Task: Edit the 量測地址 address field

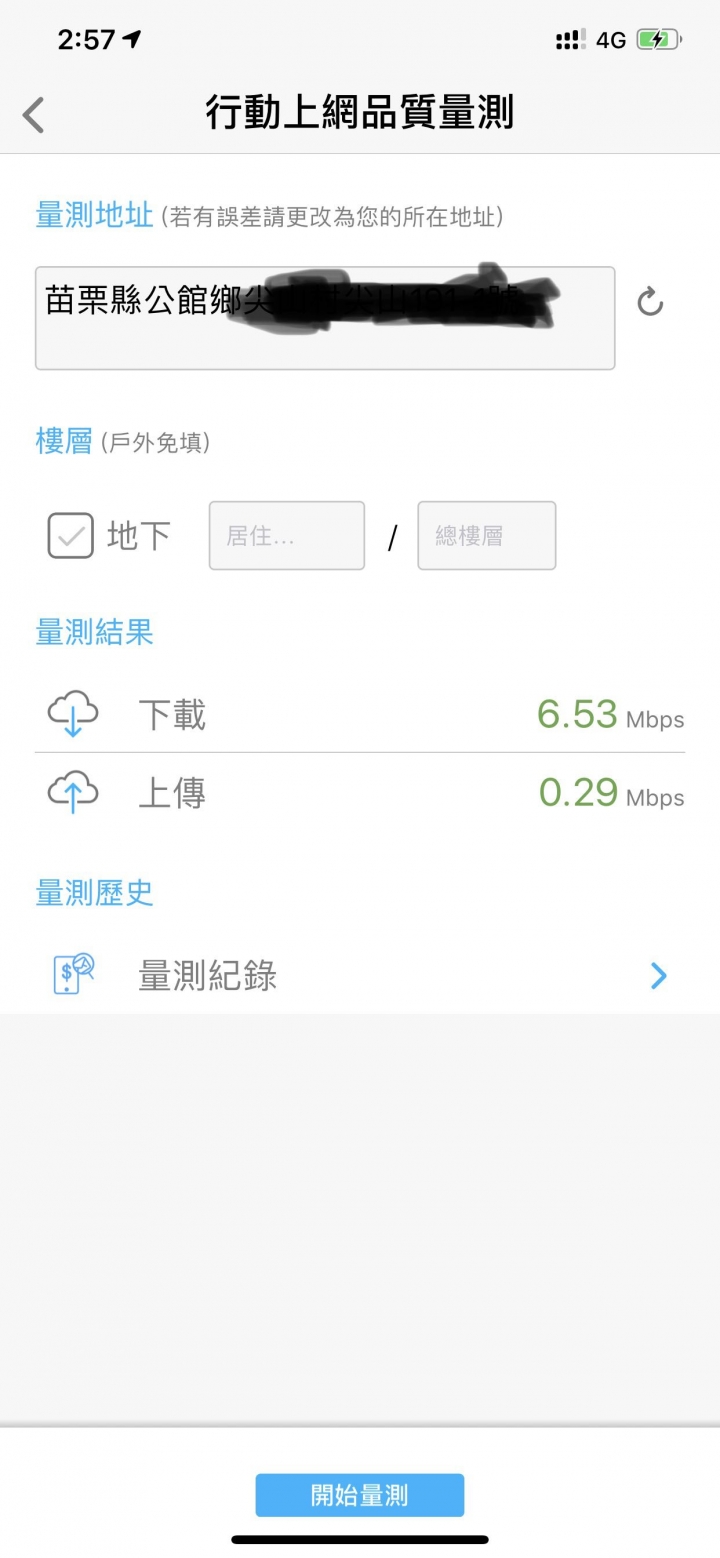Action: (x=325, y=318)
